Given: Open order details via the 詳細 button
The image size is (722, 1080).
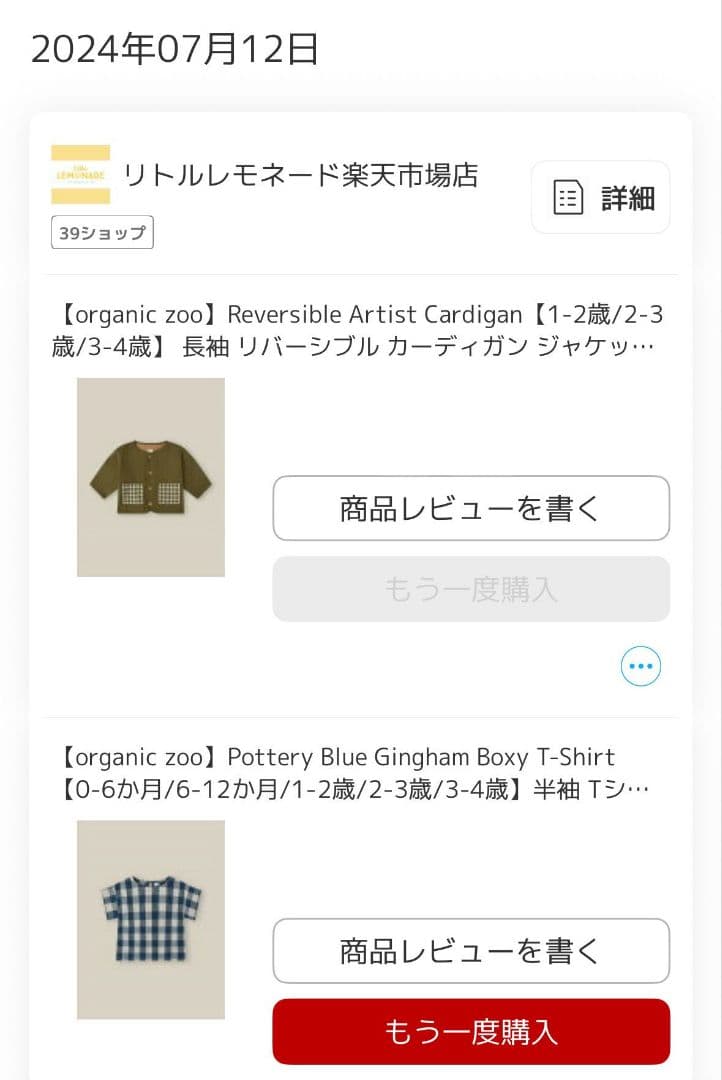Looking at the screenshot, I should pyautogui.click(x=600, y=197).
